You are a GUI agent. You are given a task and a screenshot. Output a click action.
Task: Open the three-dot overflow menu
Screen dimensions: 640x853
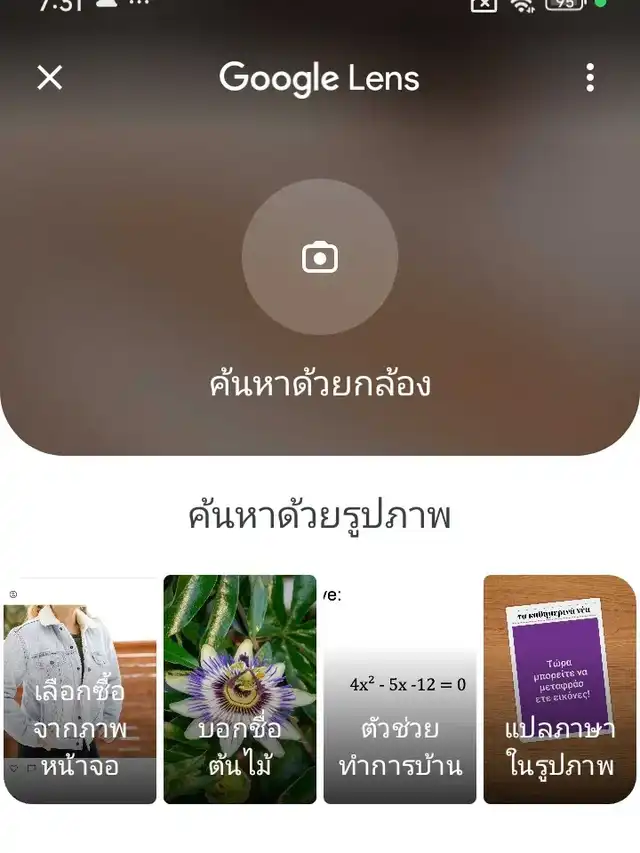pos(590,77)
